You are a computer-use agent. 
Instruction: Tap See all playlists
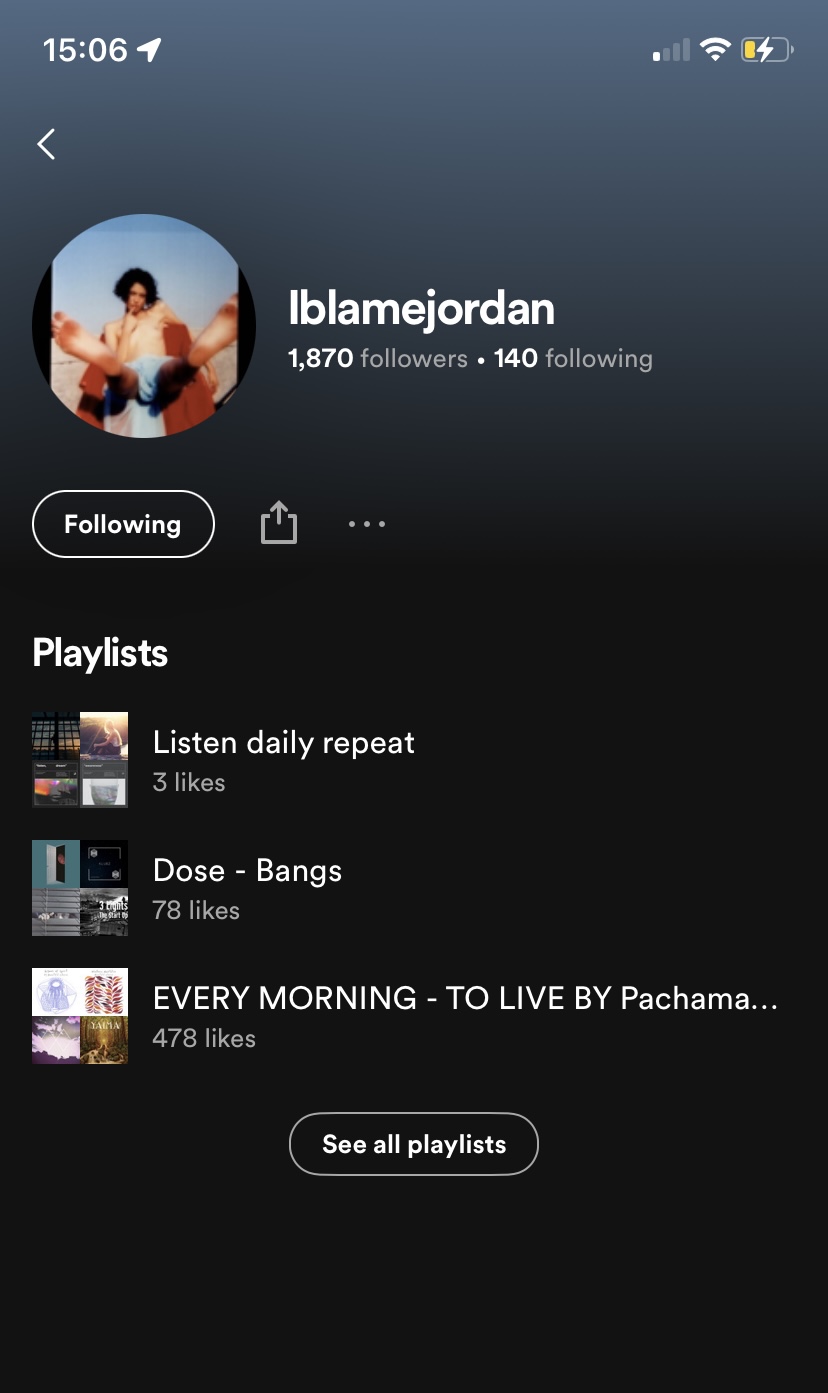click(414, 1144)
